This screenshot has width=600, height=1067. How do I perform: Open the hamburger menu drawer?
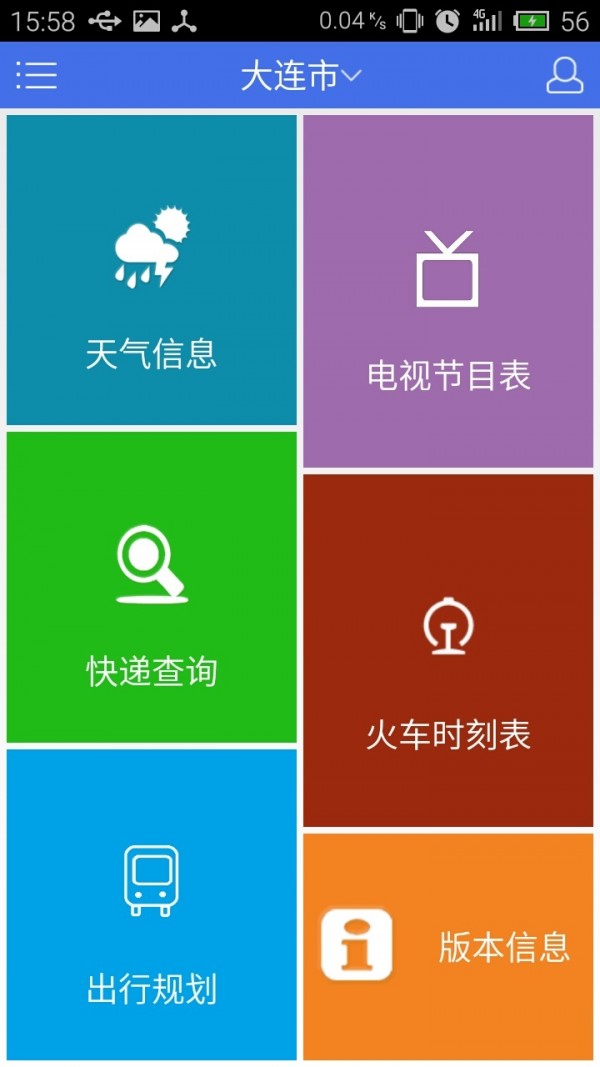37,76
